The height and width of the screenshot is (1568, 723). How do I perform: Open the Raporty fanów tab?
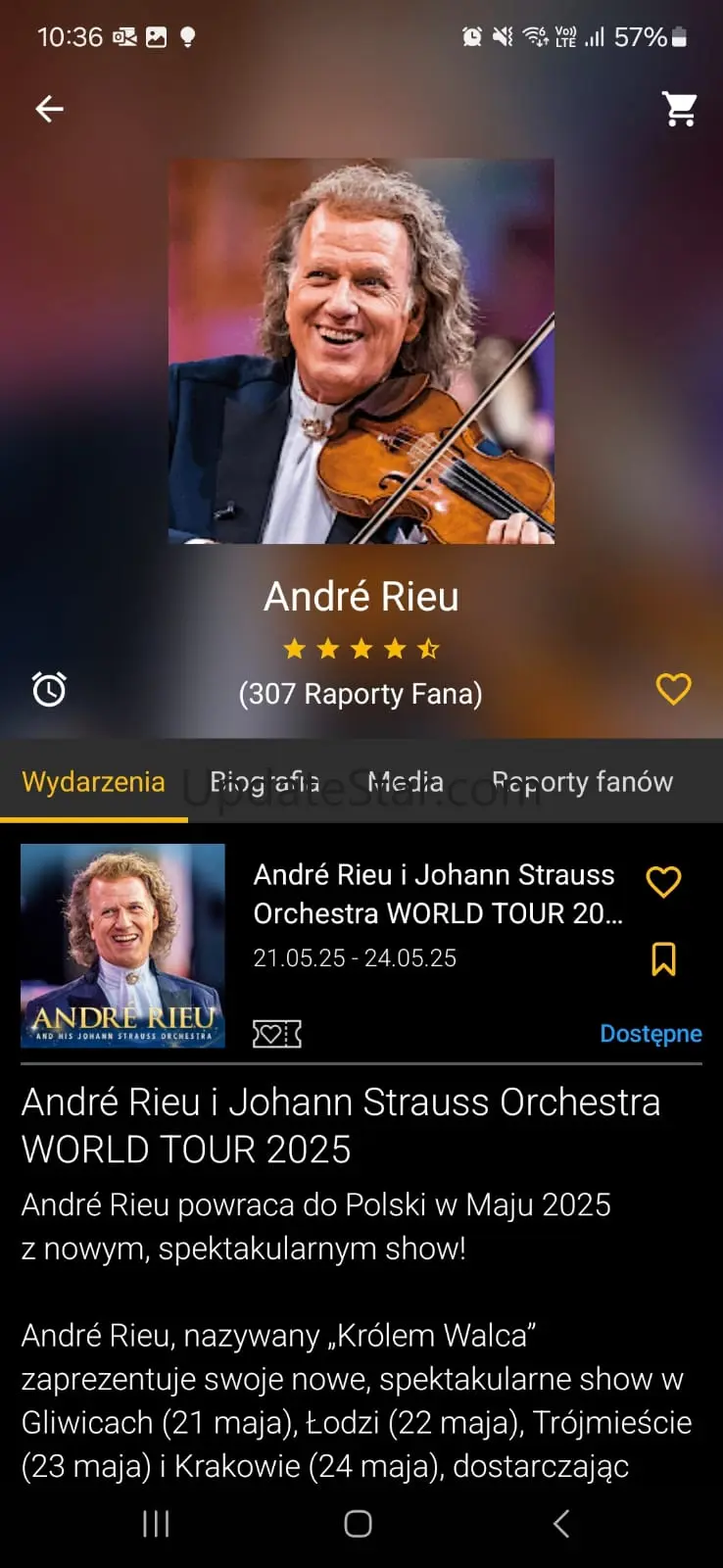582,782
